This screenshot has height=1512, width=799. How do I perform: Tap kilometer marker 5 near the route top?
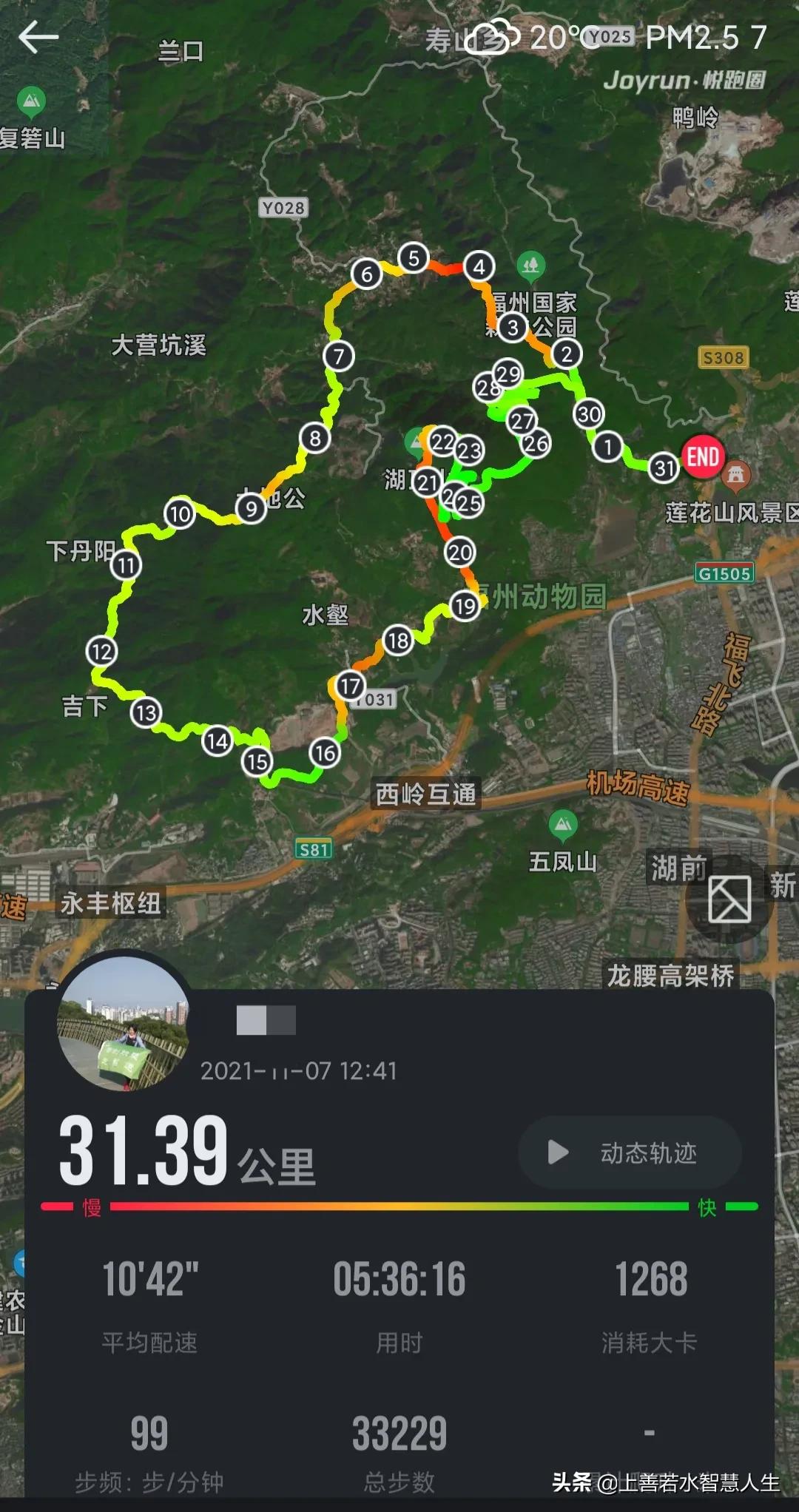(413, 257)
